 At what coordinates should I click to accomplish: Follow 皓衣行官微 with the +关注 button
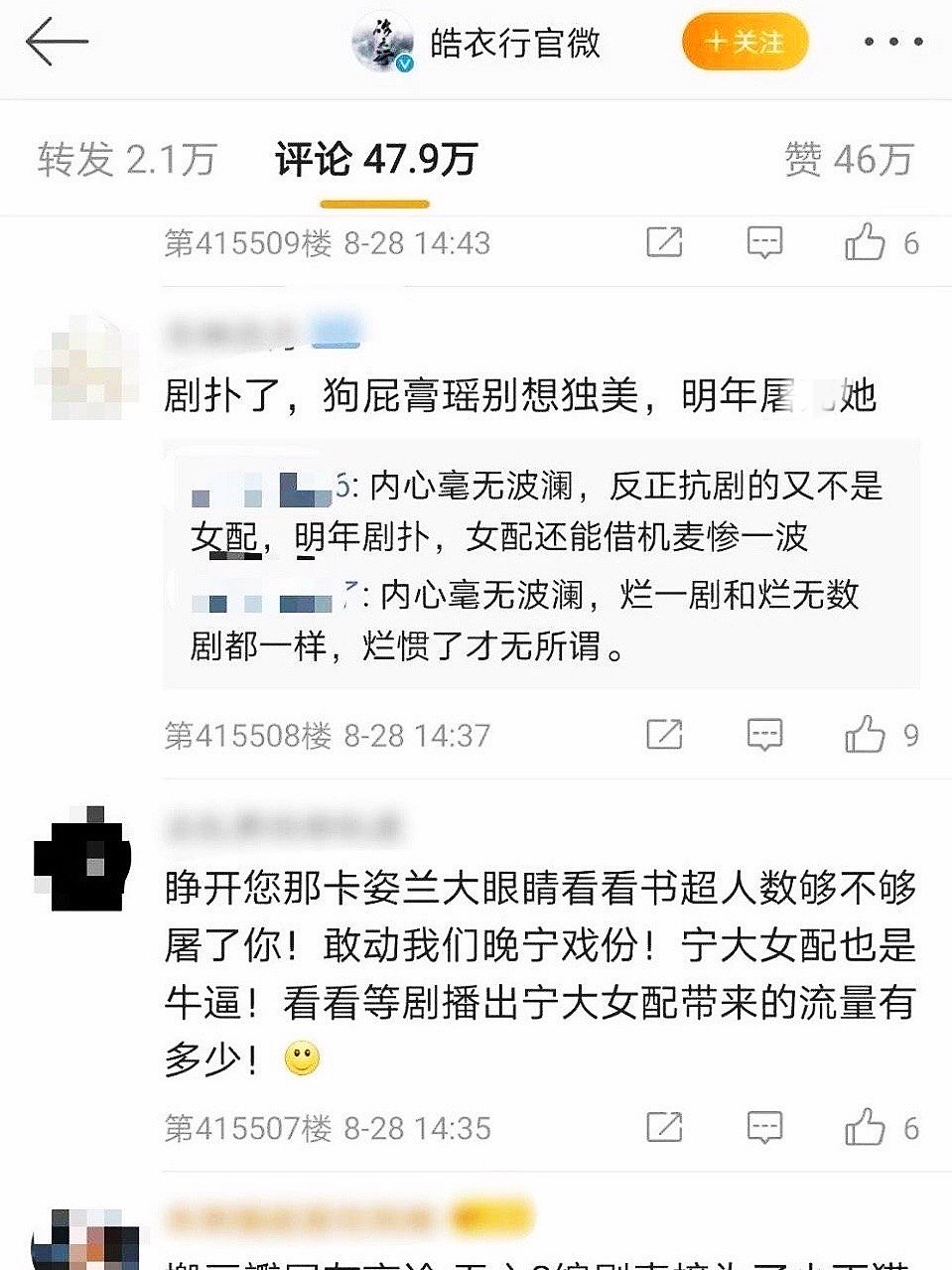click(x=745, y=43)
